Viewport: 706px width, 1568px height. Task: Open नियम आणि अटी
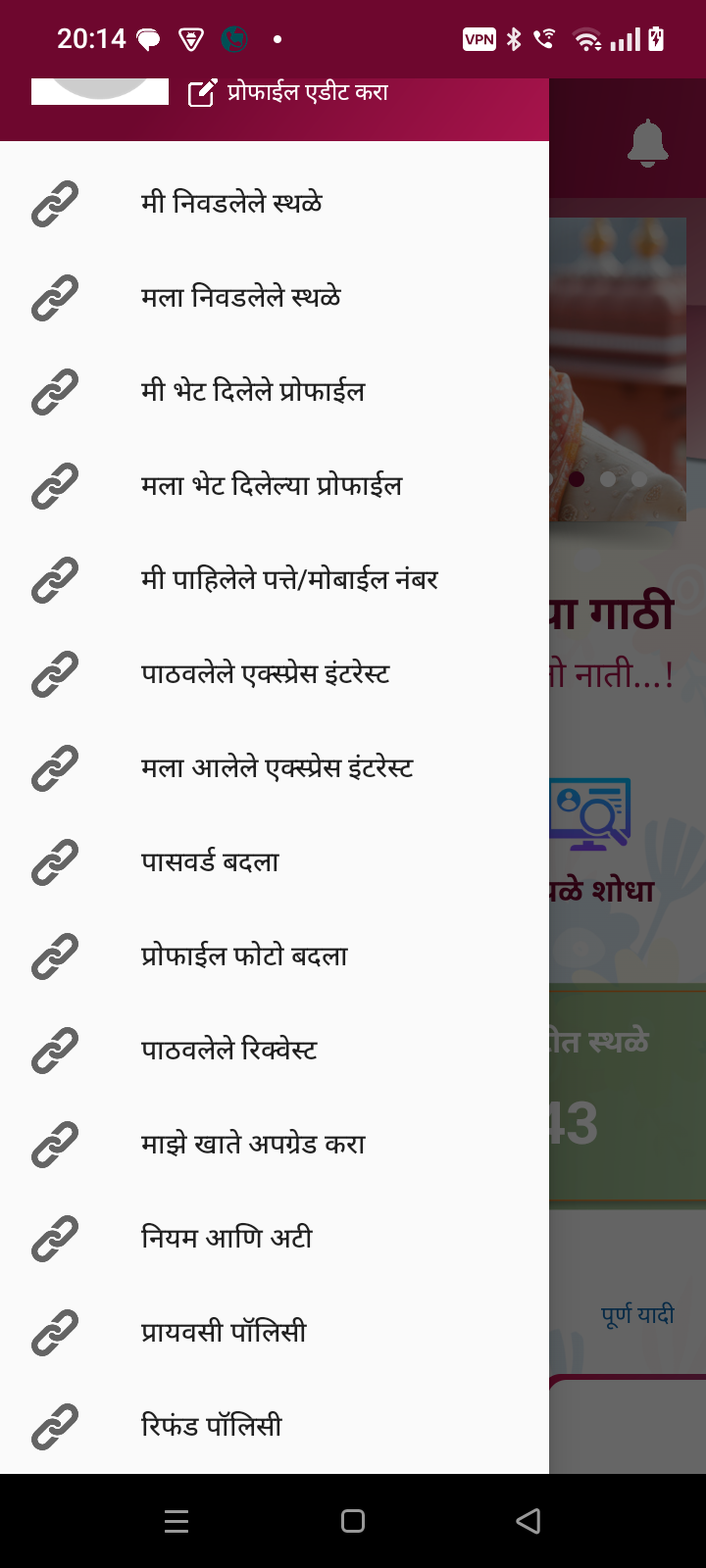click(x=227, y=1239)
